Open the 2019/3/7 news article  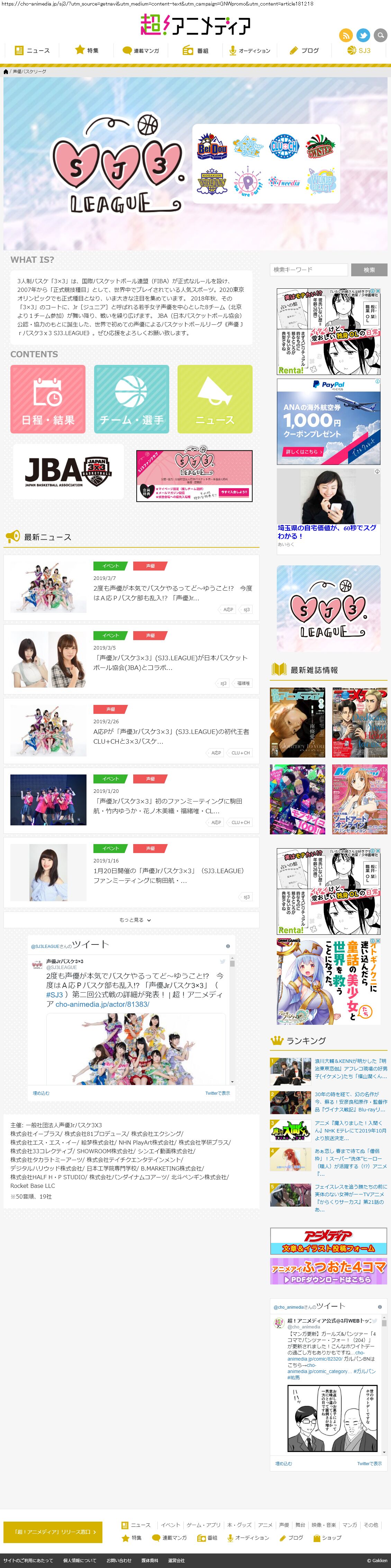coord(172,593)
